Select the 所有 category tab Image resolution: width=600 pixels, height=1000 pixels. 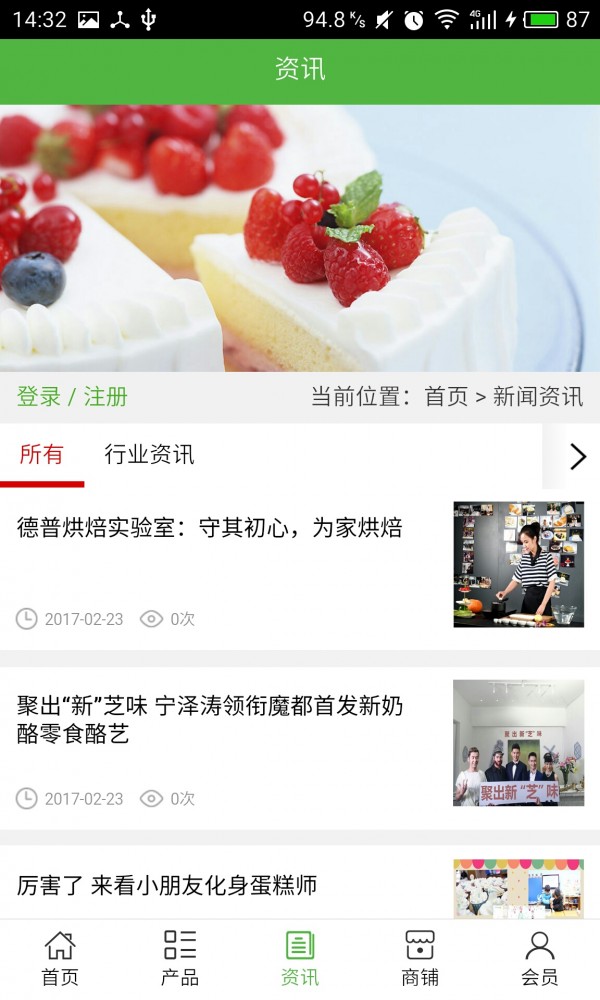pyautogui.click(x=41, y=456)
